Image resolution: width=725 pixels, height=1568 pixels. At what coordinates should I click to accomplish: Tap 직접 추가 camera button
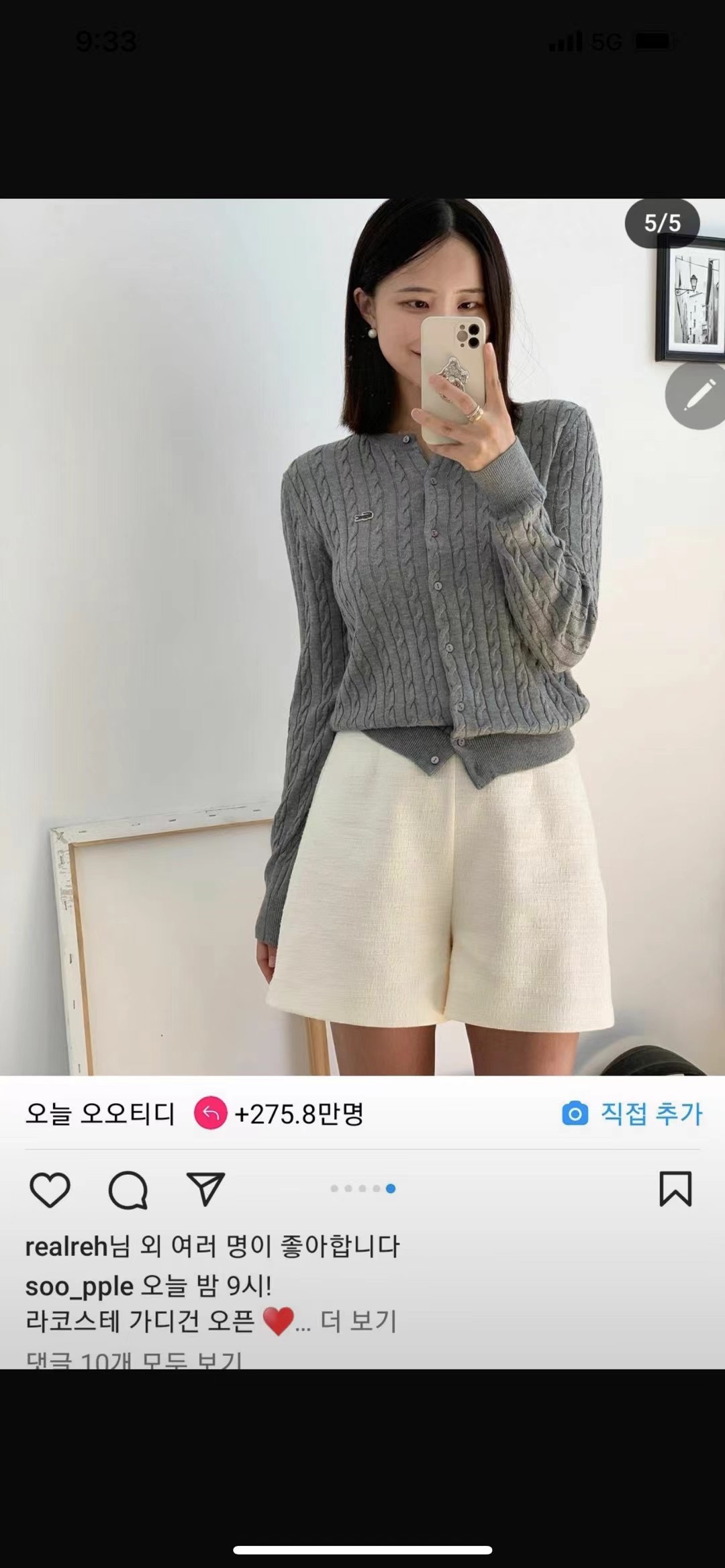[632, 1114]
